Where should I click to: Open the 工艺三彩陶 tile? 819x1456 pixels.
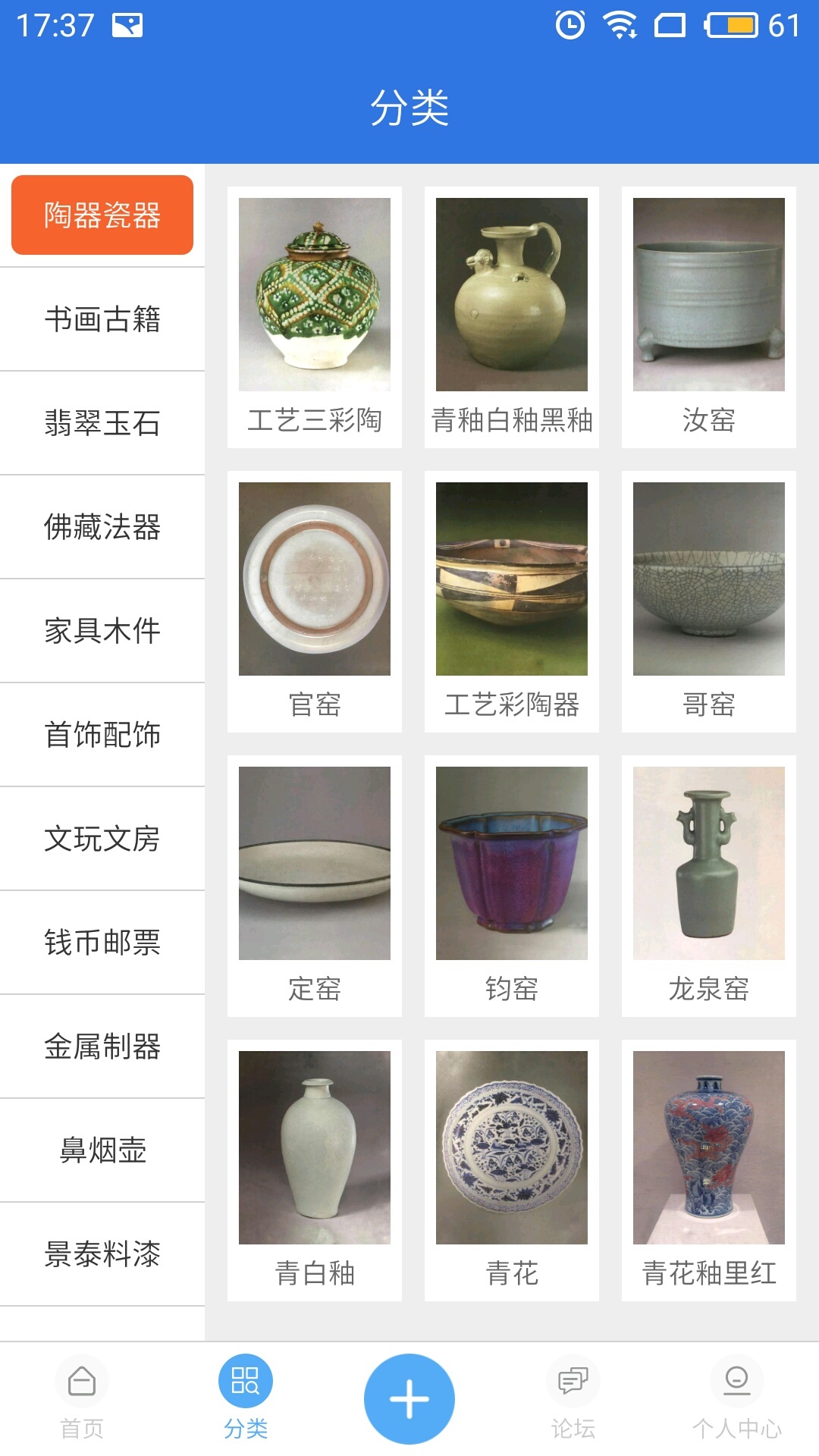[x=315, y=317]
